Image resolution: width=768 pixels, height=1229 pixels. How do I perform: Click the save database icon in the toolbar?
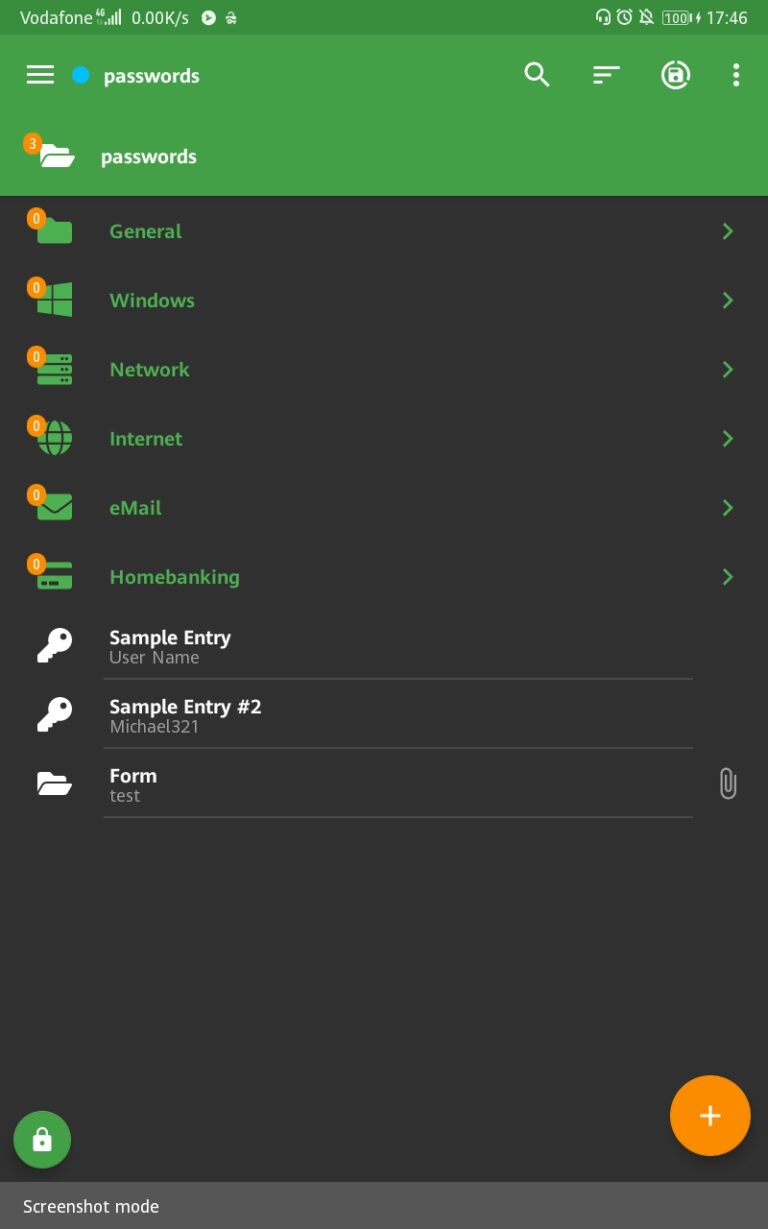676,74
